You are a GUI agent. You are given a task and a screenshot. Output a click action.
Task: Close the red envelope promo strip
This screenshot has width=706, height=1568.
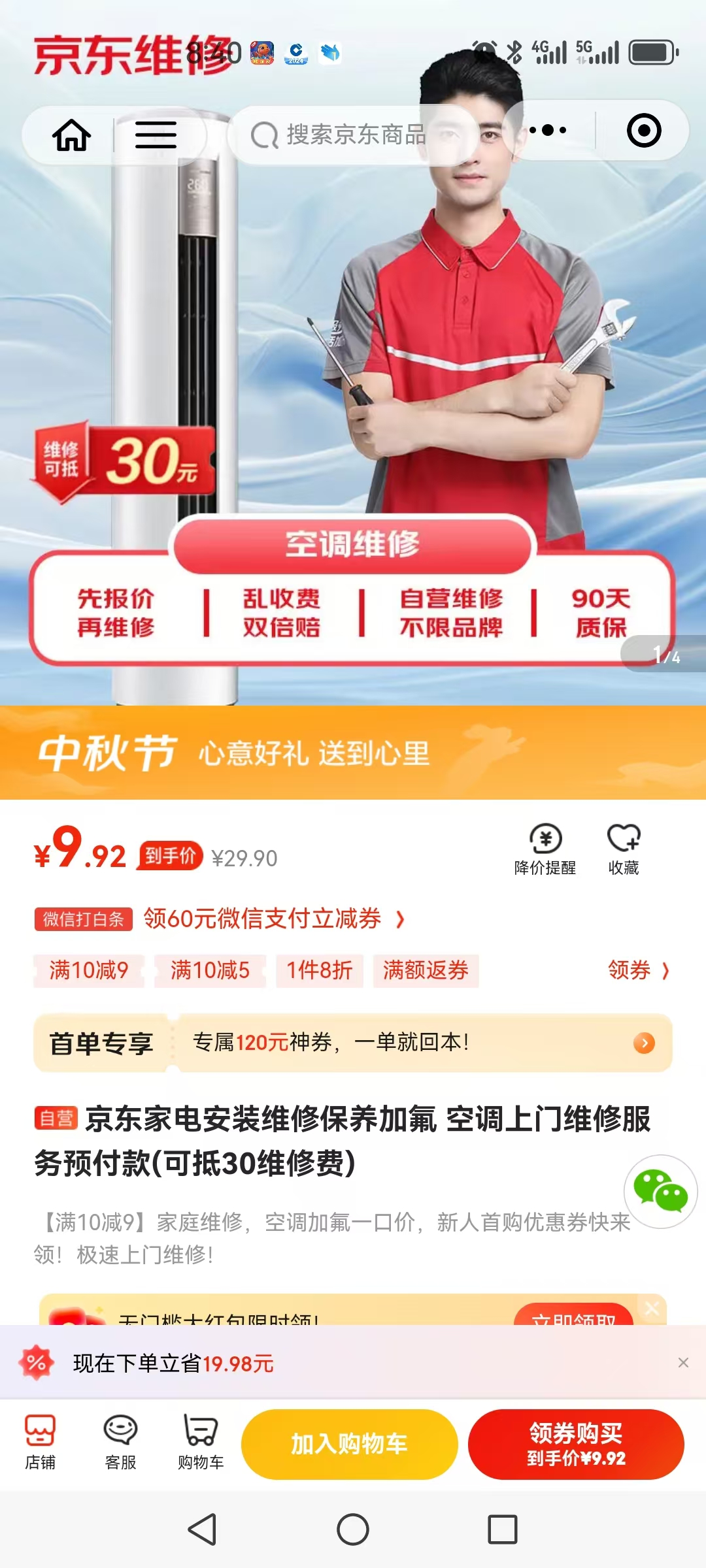tap(652, 1308)
